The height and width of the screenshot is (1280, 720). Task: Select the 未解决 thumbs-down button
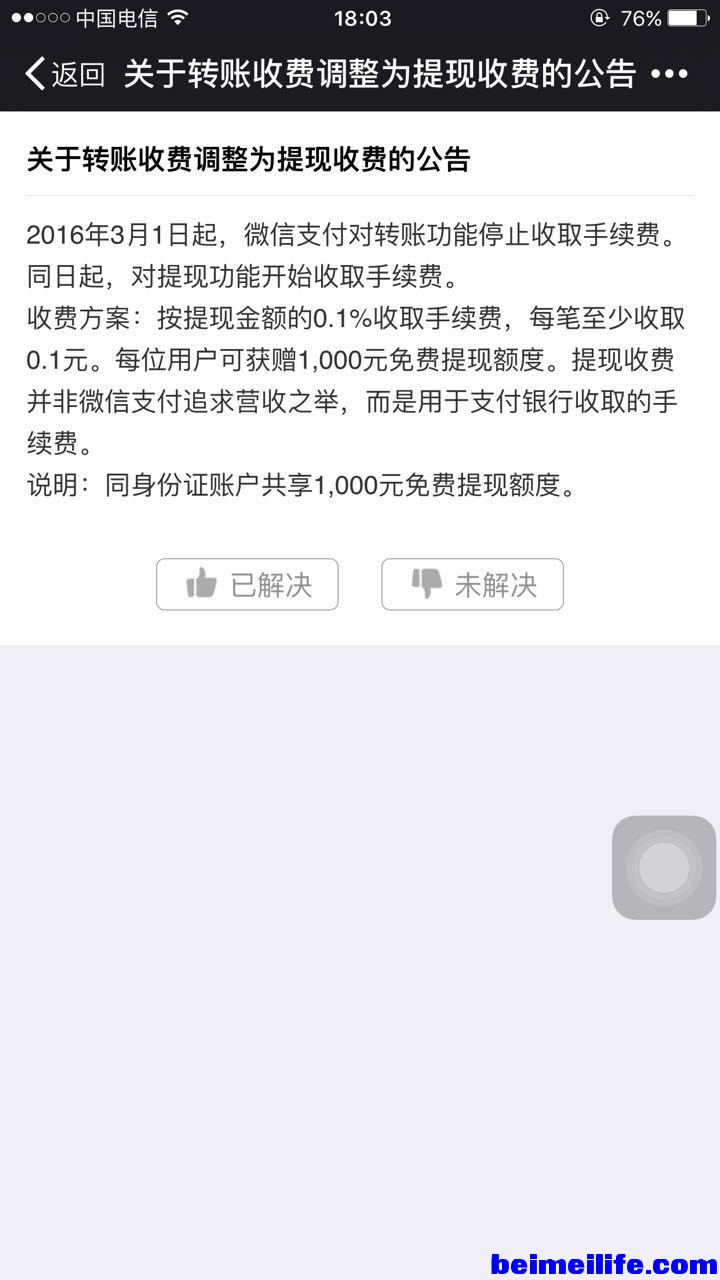click(x=472, y=584)
